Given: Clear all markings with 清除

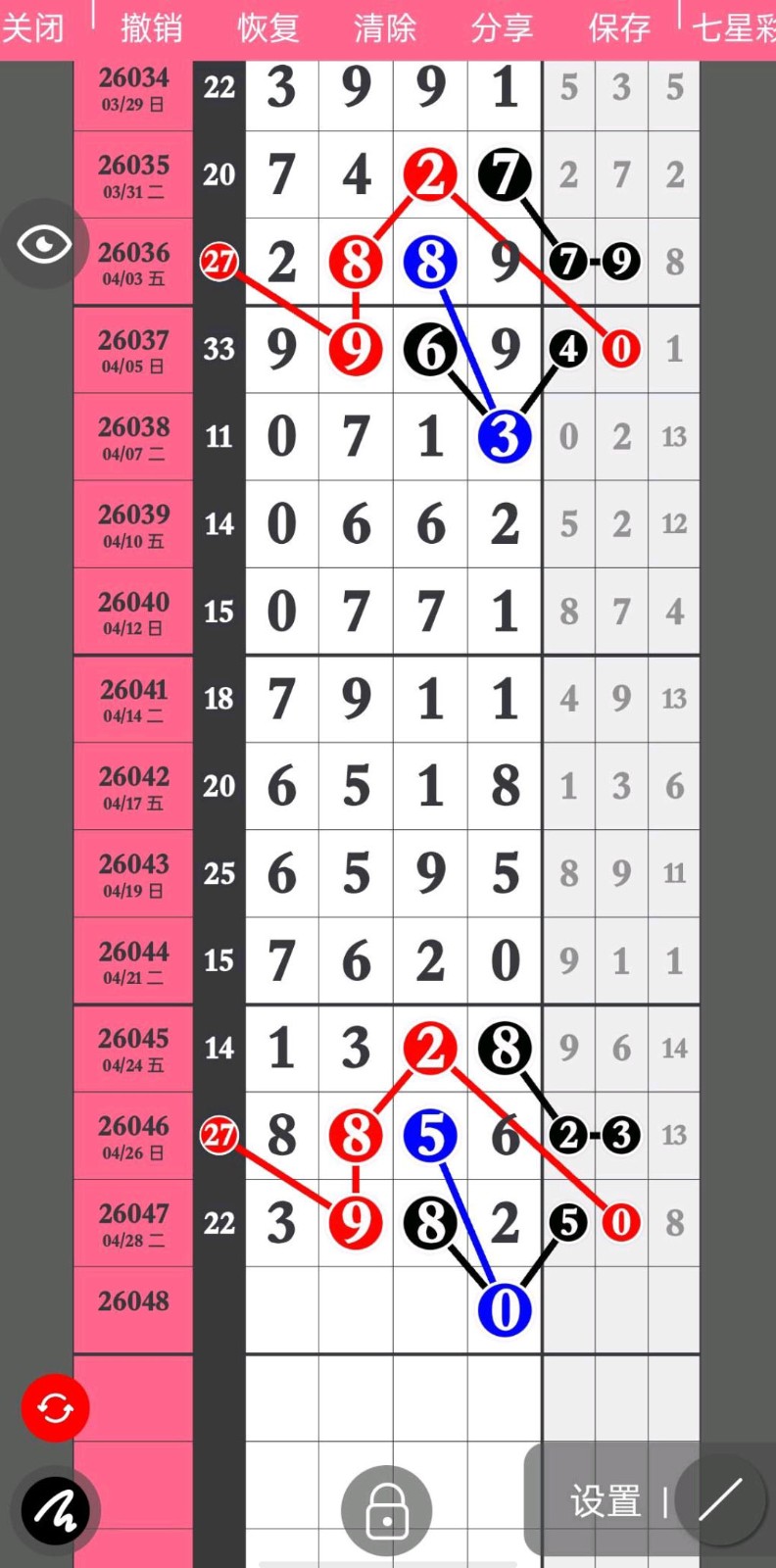Looking at the screenshot, I should coord(385,27).
